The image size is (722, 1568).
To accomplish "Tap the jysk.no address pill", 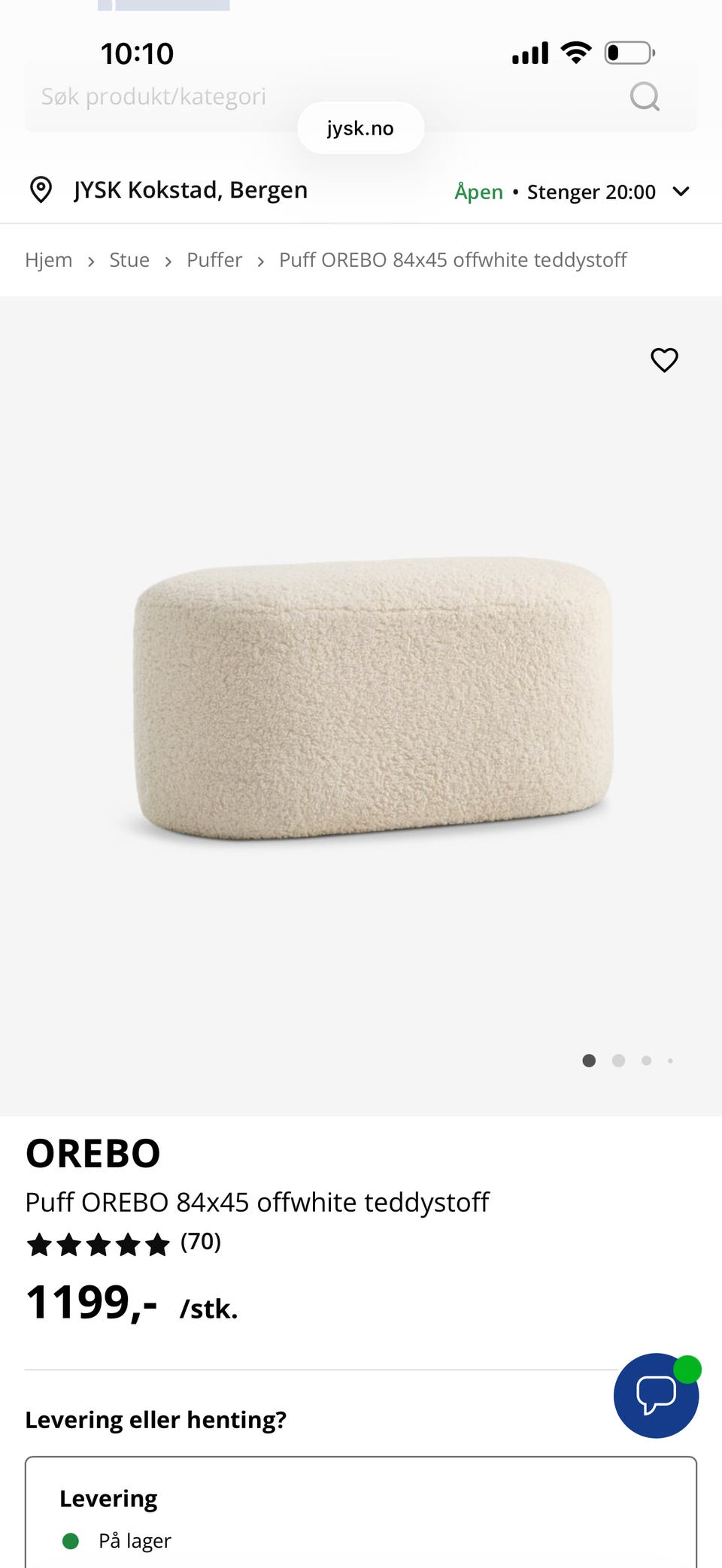I will click(x=360, y=129).
